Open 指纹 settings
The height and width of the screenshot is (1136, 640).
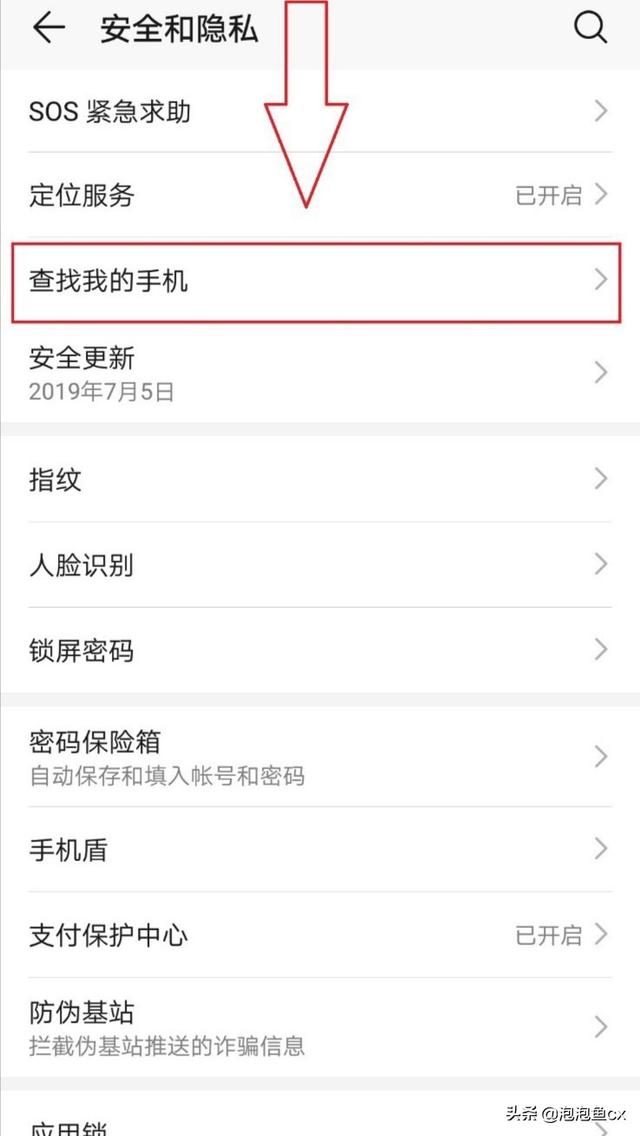320,479
